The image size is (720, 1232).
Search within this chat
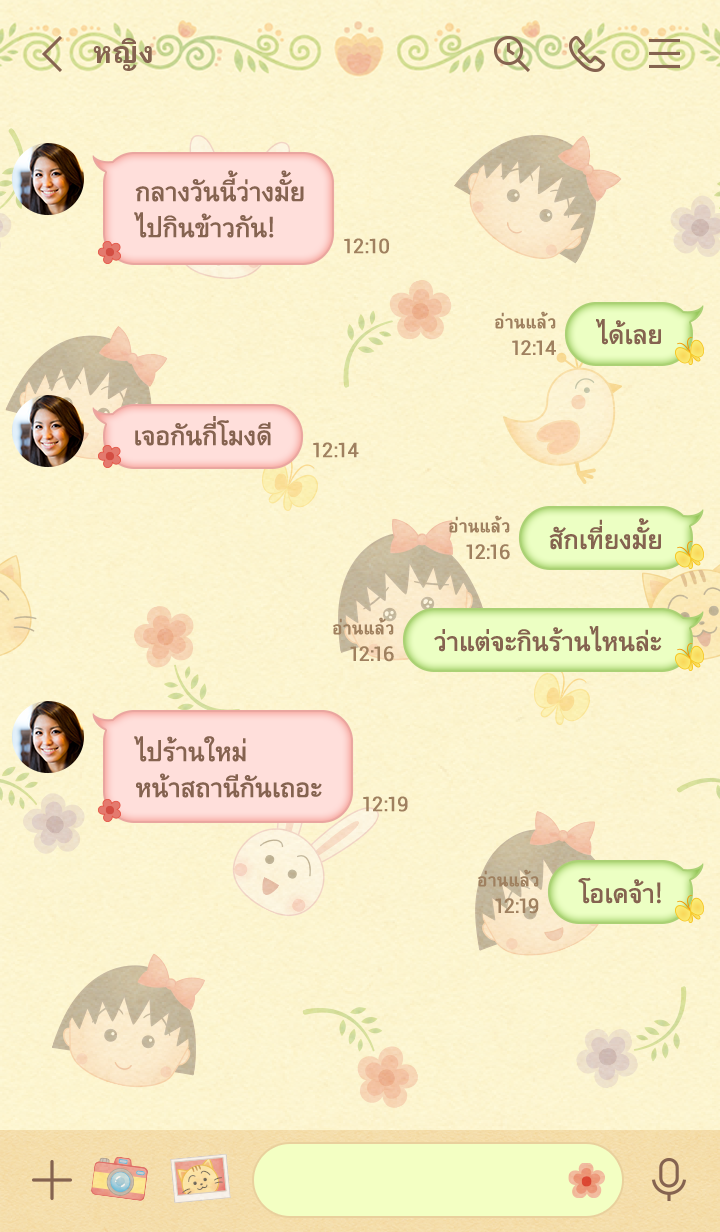tap(511, 54)
